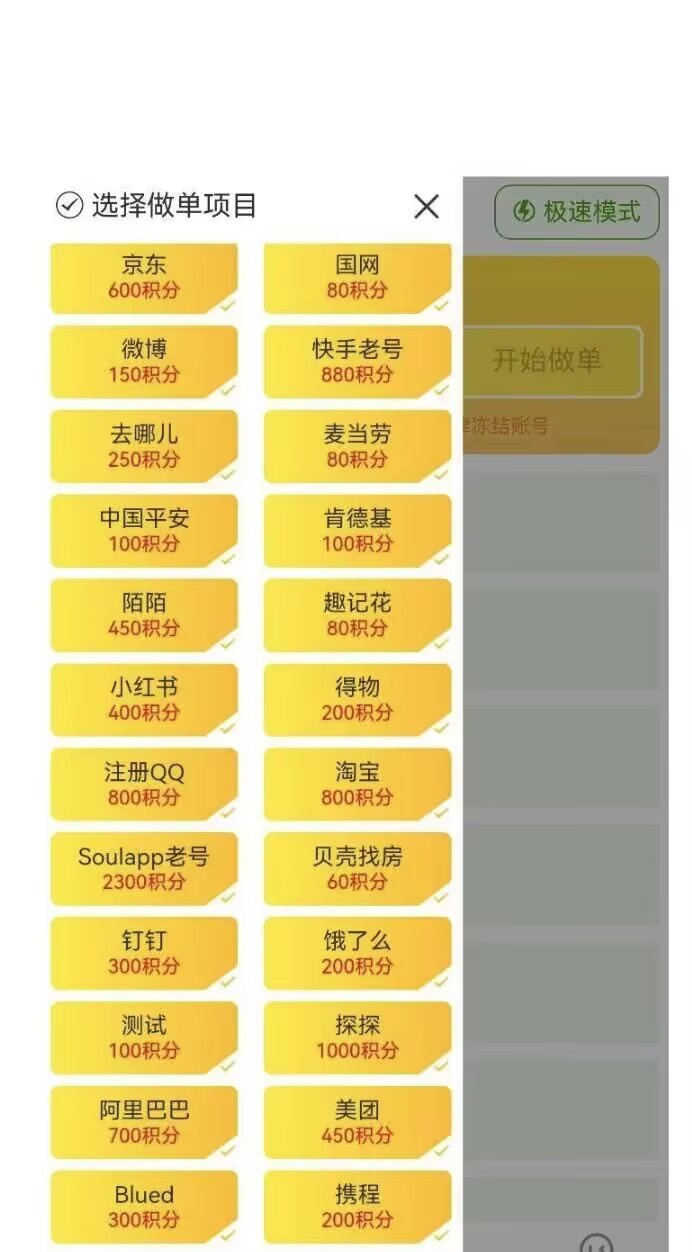Choose the 探探 1000积分 option

click(357, 1038)
